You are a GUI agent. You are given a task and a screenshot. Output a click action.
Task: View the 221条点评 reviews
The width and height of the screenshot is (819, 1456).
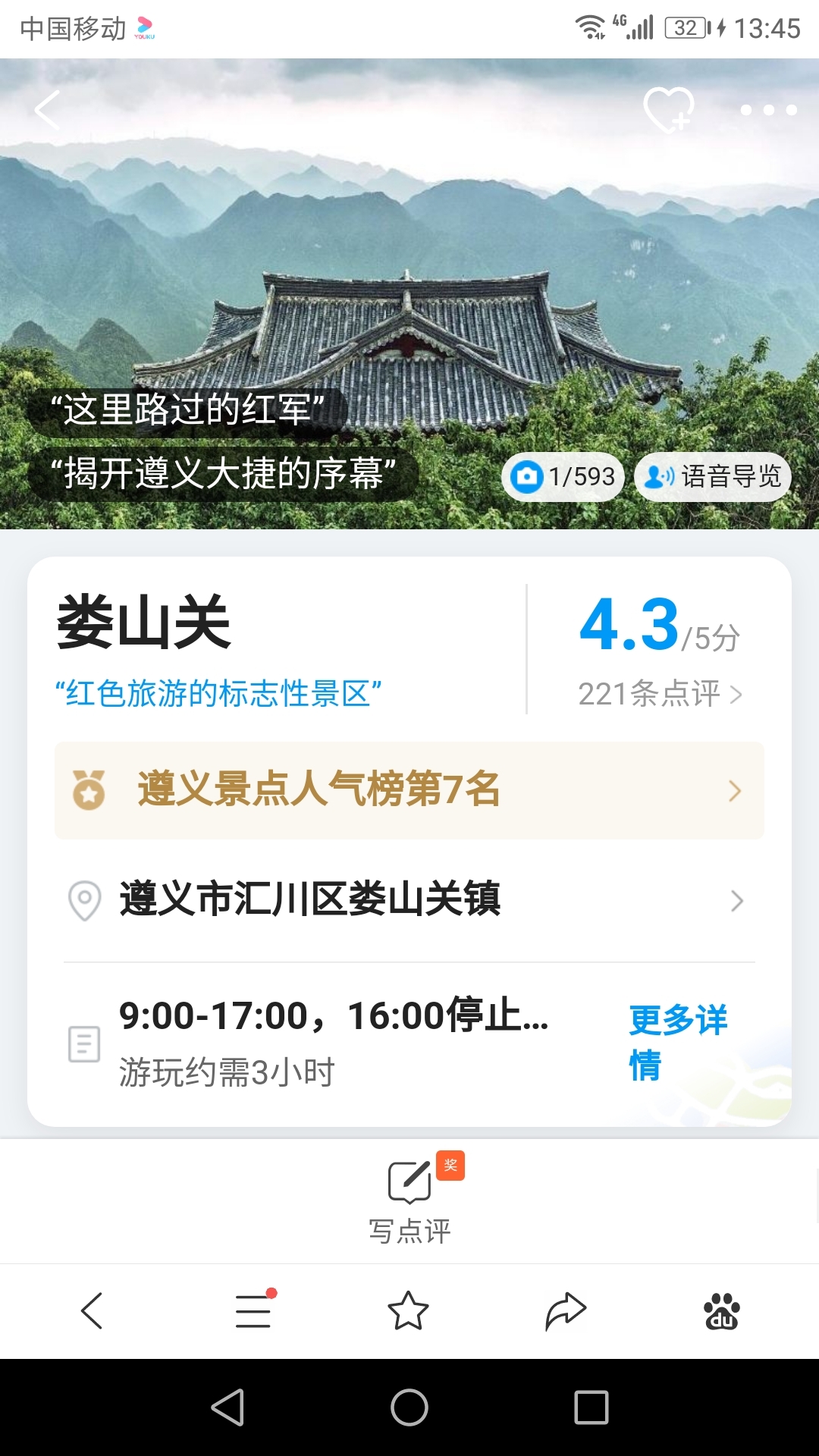(x=660, y=694)
